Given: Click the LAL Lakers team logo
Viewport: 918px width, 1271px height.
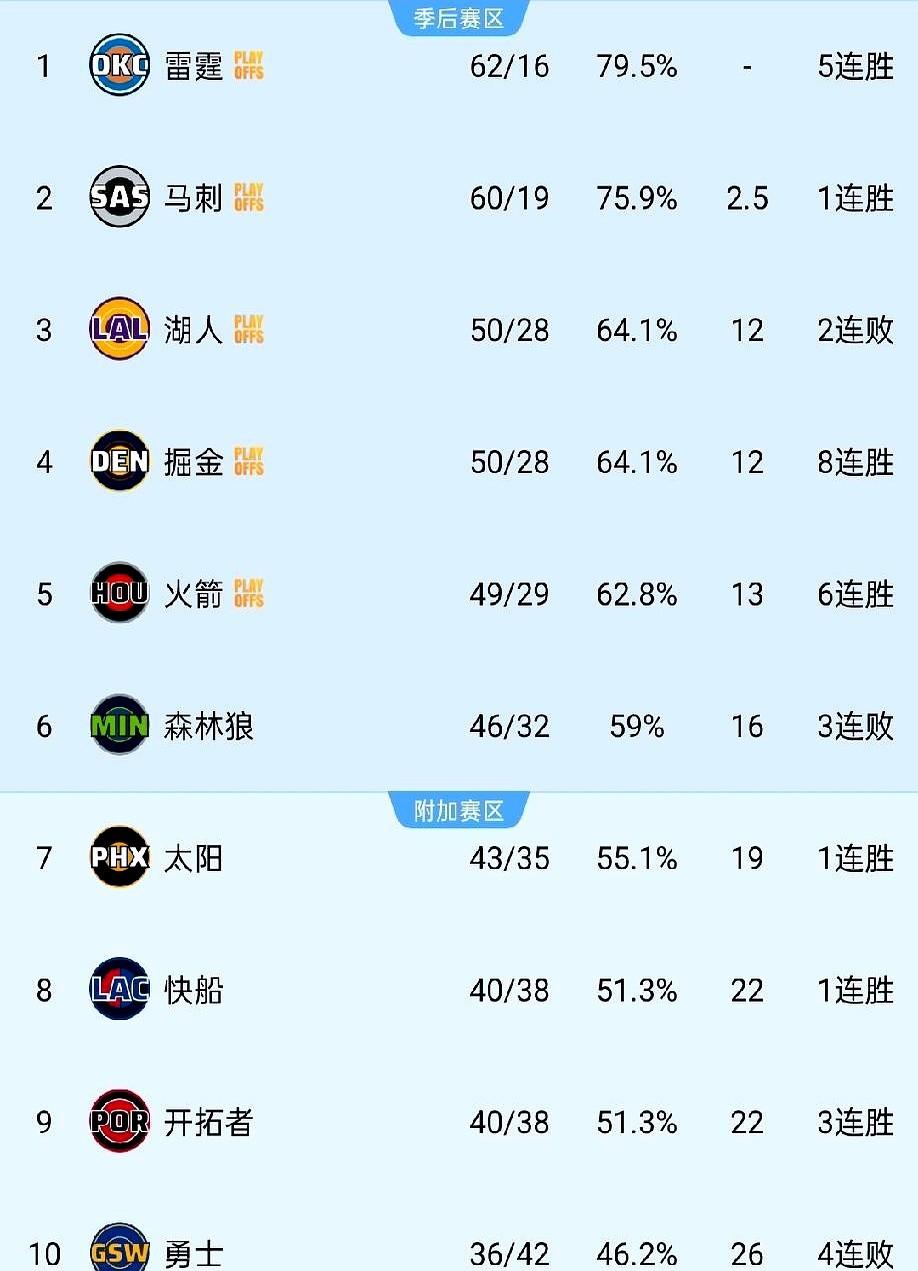Looking at the screenshot, I should 119,330.
